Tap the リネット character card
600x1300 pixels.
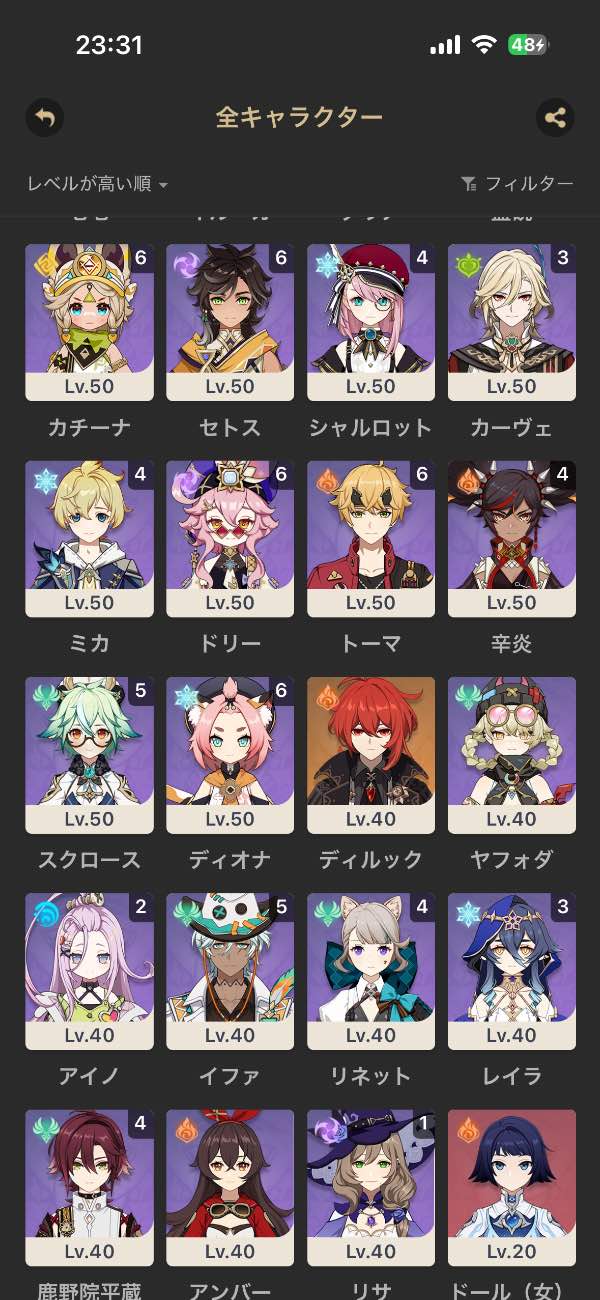point(371,971)
